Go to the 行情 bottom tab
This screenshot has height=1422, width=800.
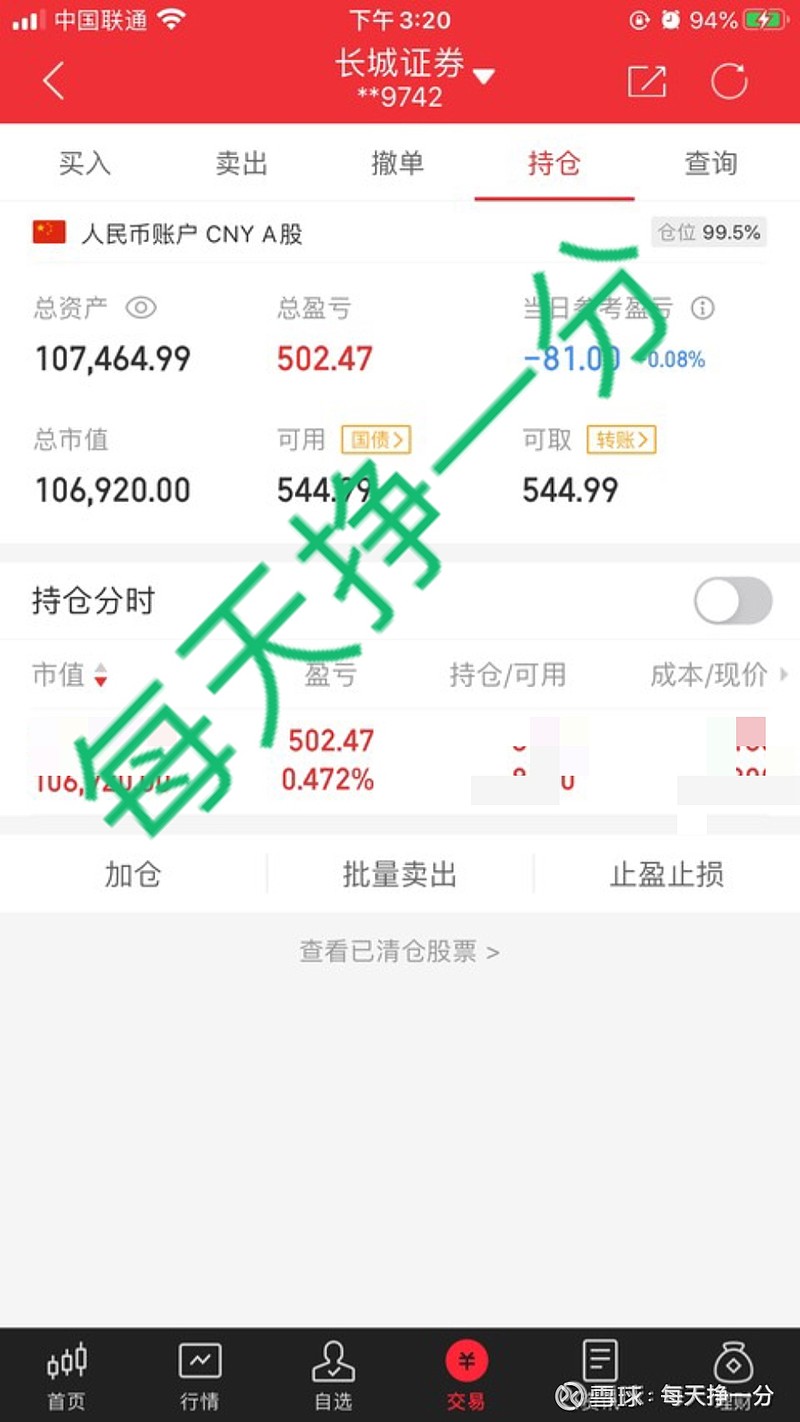tap(200, 1376)
